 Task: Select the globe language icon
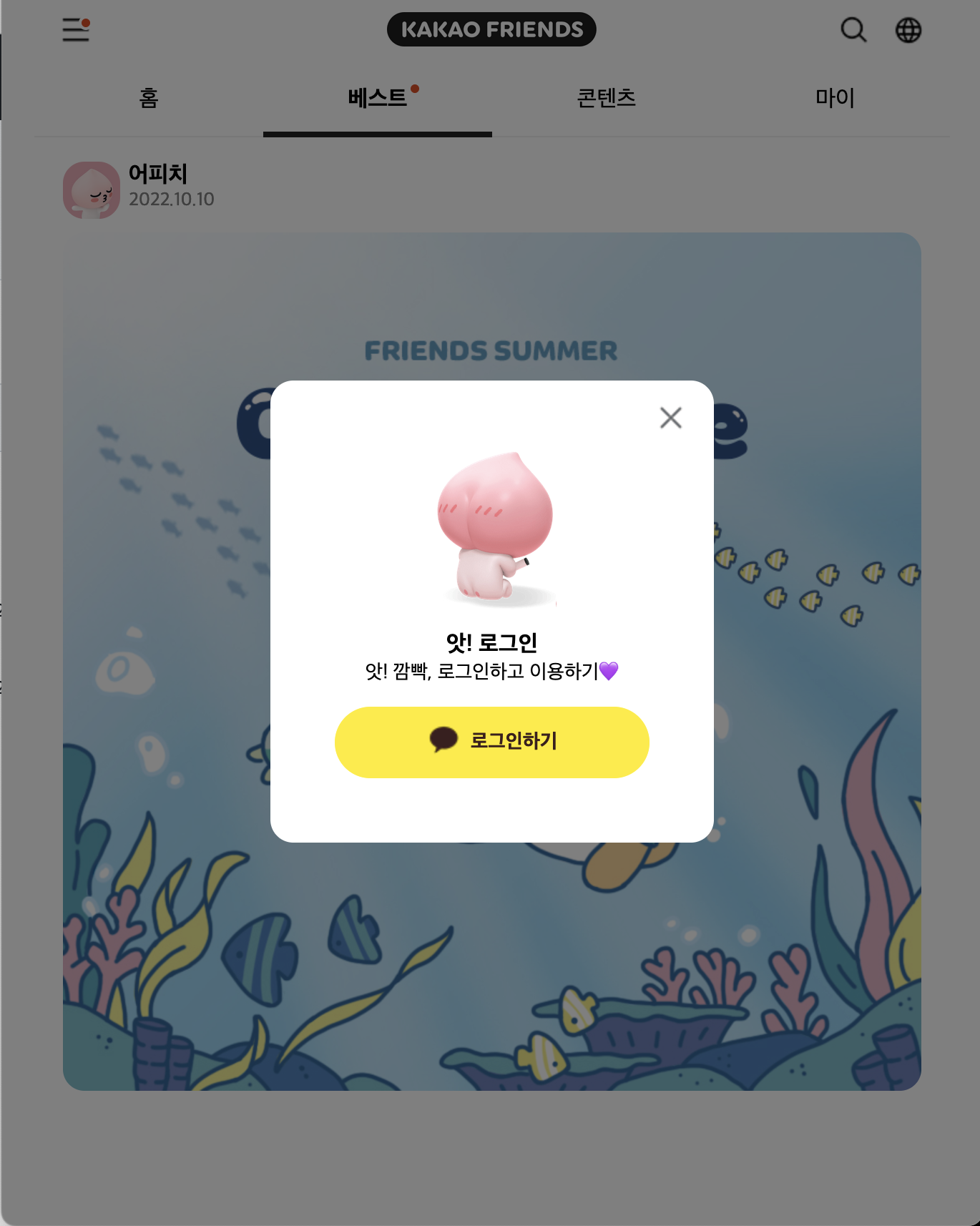click(907, 30)
